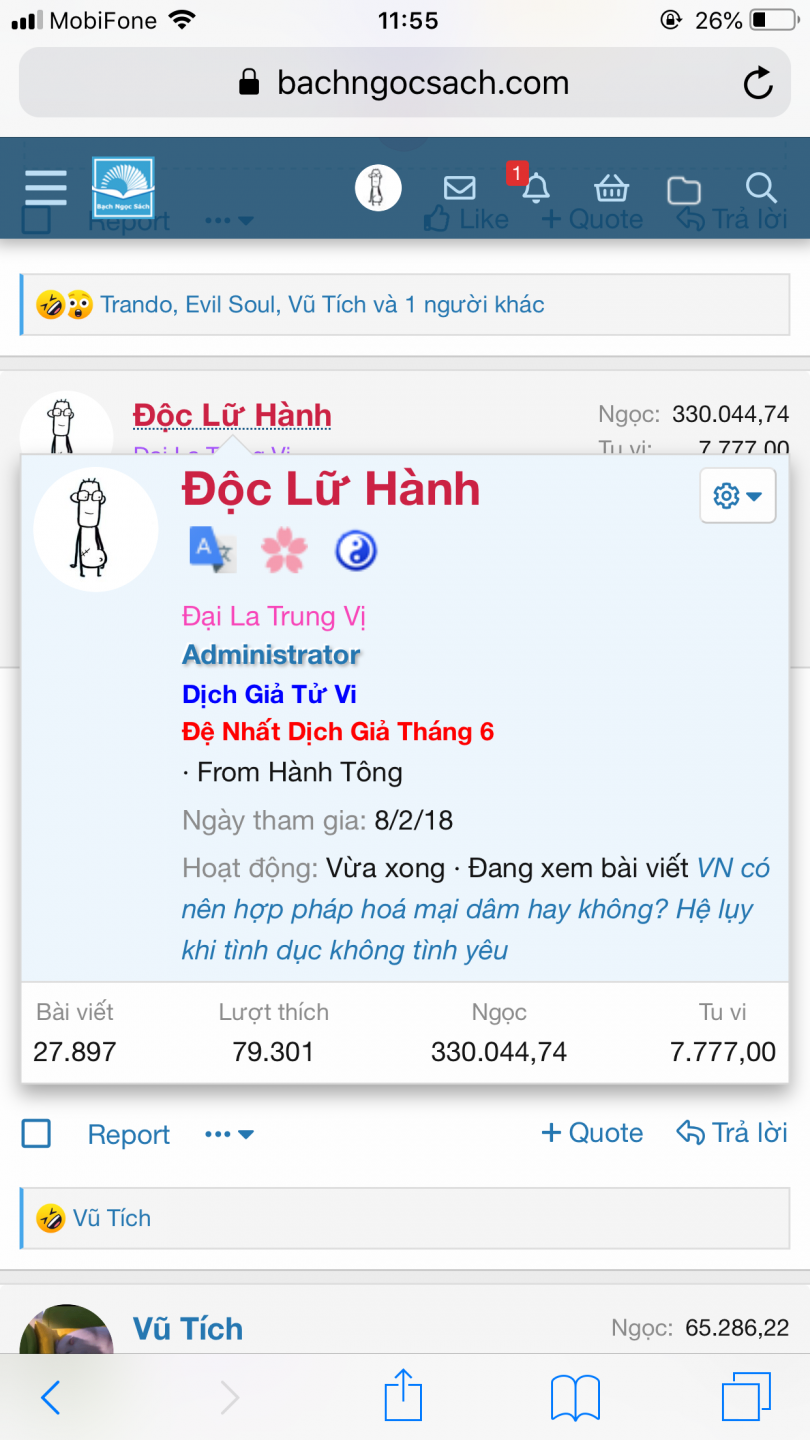Viewport: 810px width, 1440px height.
Task: Open Độc Lữ Hành's profile name
Action: (331, 489)
